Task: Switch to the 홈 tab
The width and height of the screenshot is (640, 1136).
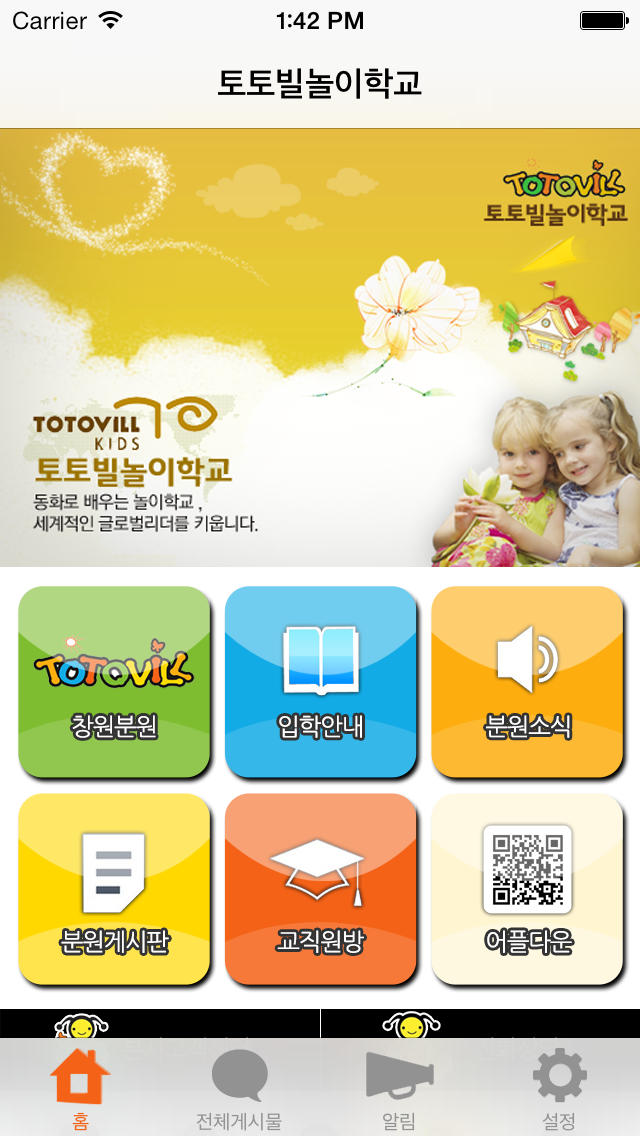Action: 80,1088
